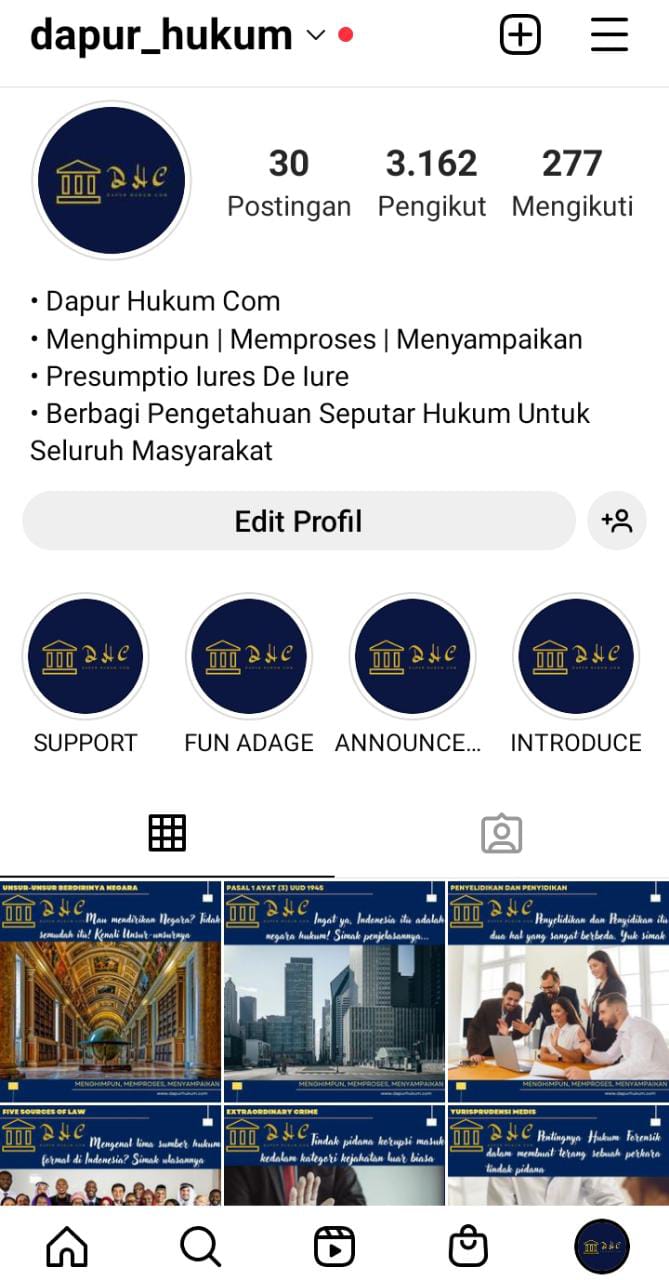Expand the dapur_hukum account switcher
669x1280 pixels.
[x=316, y=36]
